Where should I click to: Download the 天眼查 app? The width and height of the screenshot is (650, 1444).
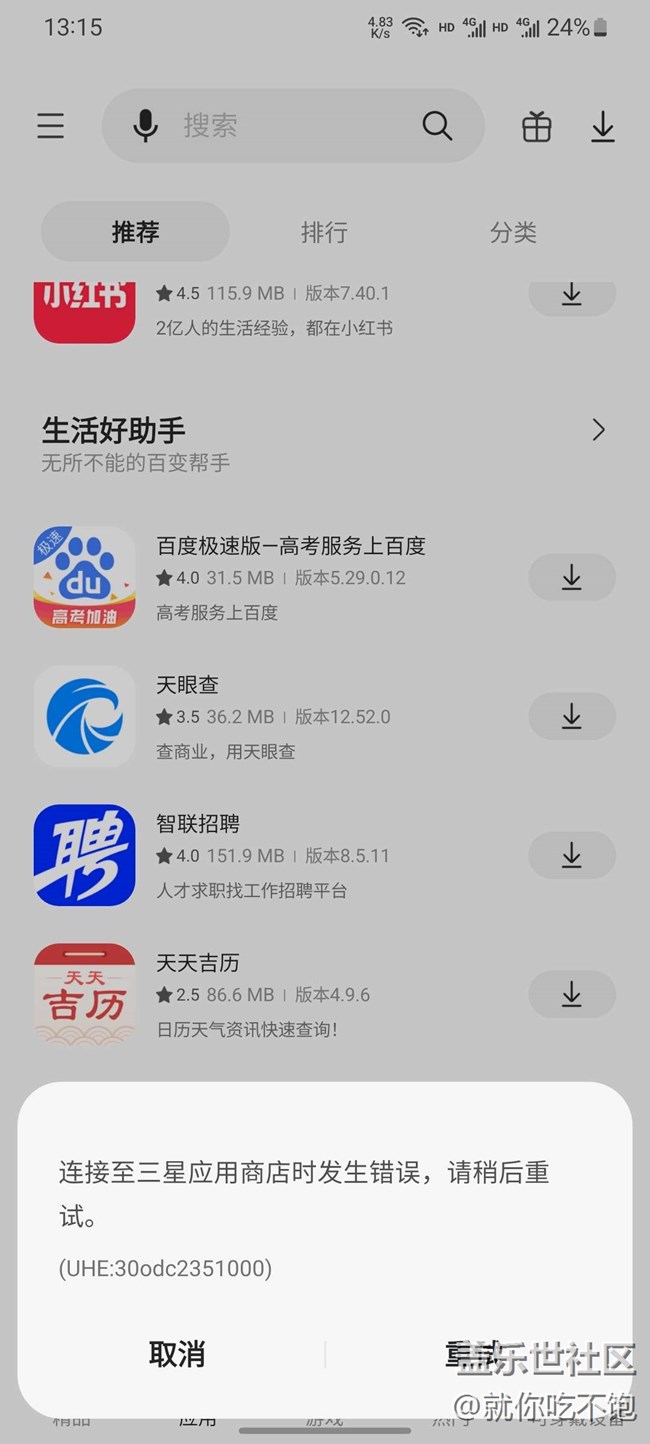(x=572, y=716)
